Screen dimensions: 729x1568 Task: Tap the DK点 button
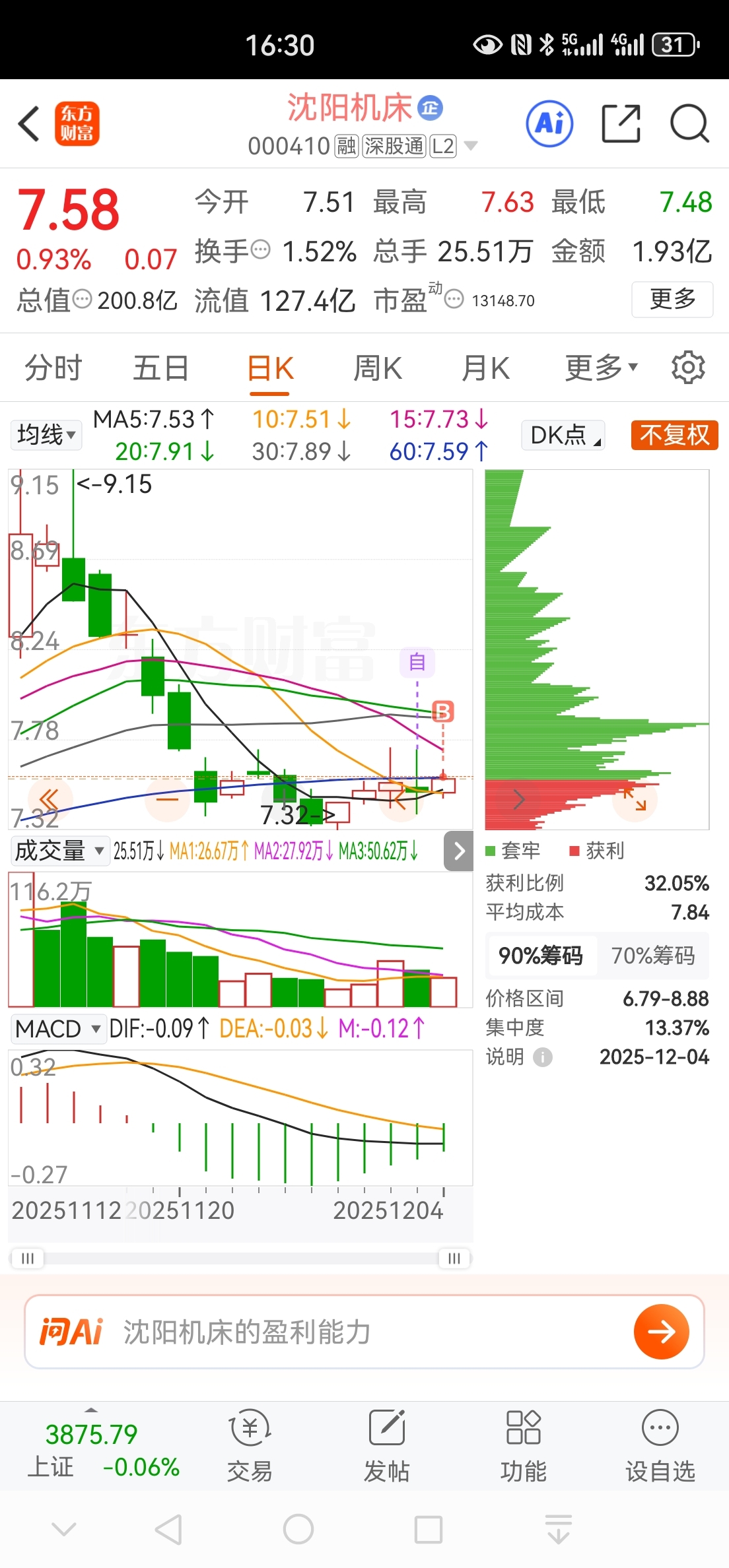click(563, 435)
